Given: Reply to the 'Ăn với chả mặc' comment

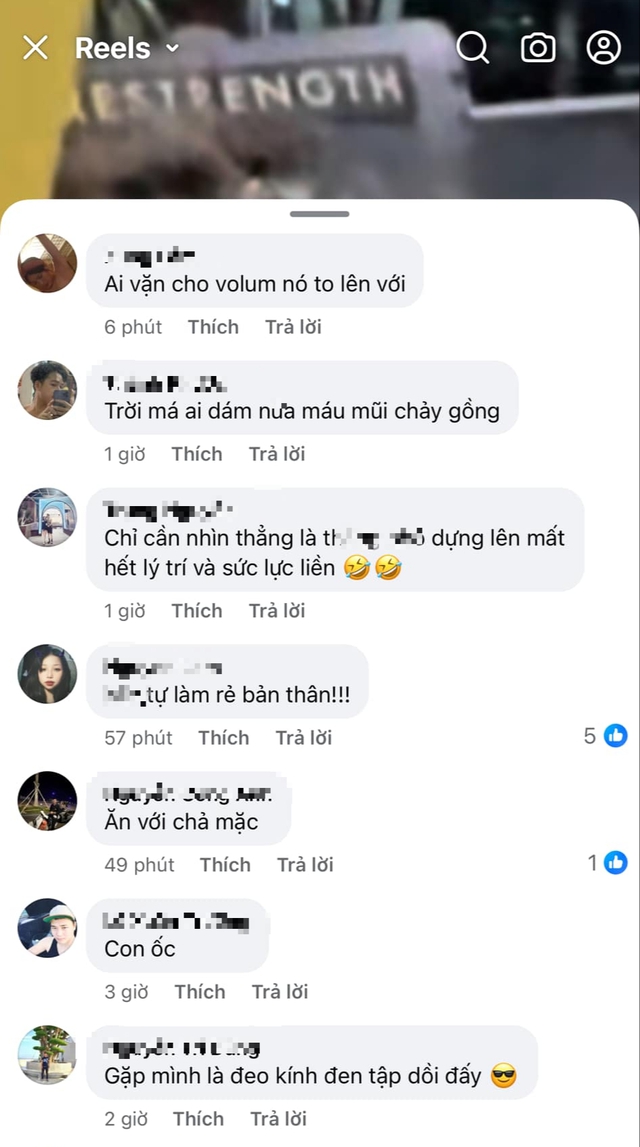Looking at the screenshot, I should [305, 865].
